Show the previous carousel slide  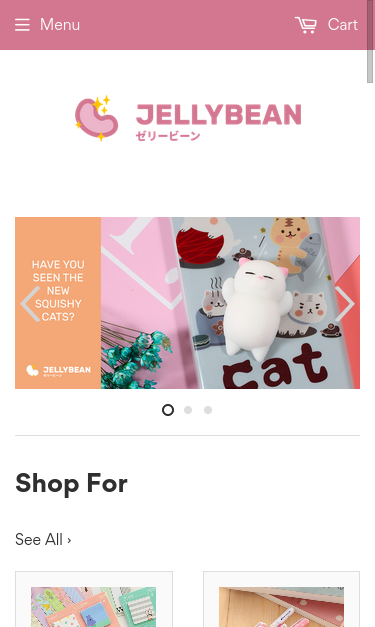point(30,304)
